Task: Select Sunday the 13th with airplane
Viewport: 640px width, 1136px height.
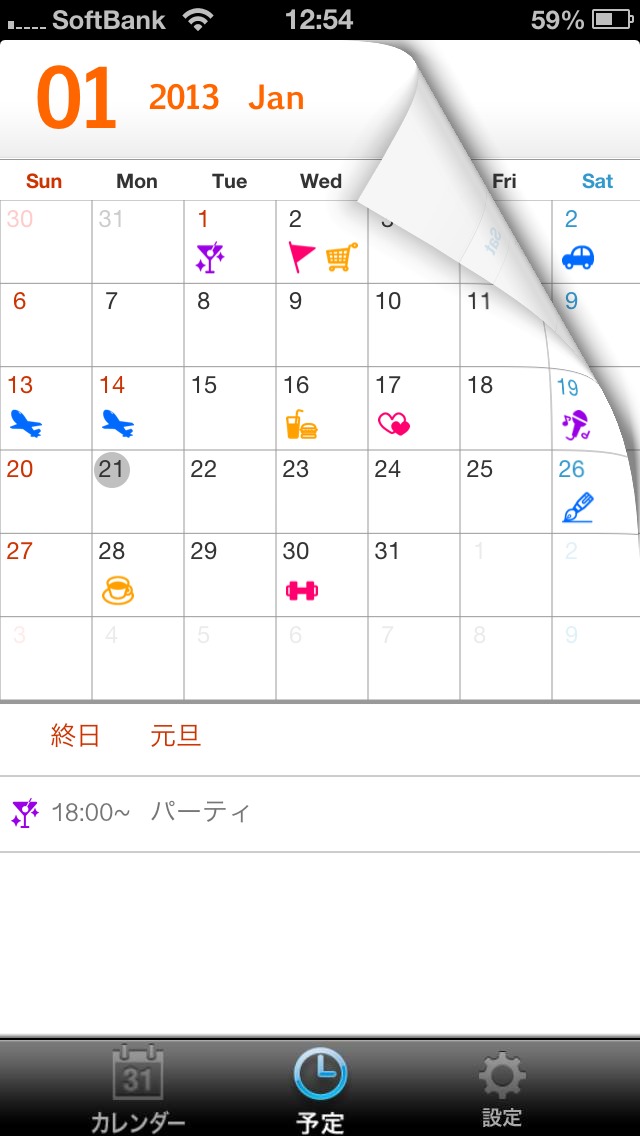Action: 46,408
